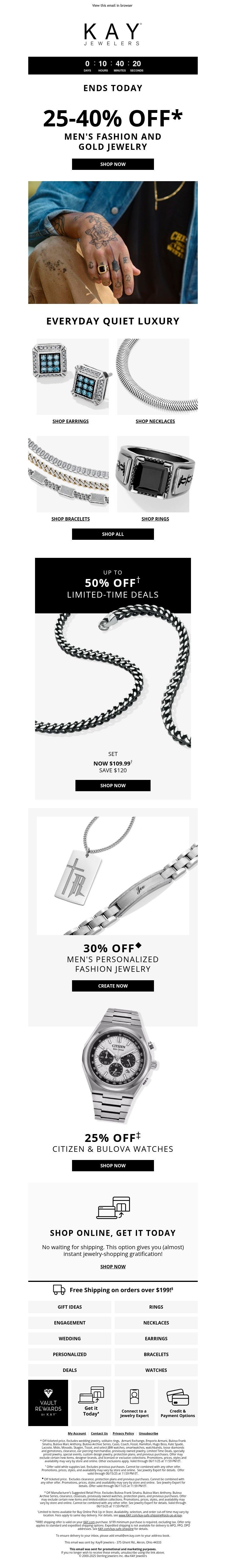The width and height of the screenshot is (226, 1568).
Task: Select the Wedding category
Action: coord(69,1339)
